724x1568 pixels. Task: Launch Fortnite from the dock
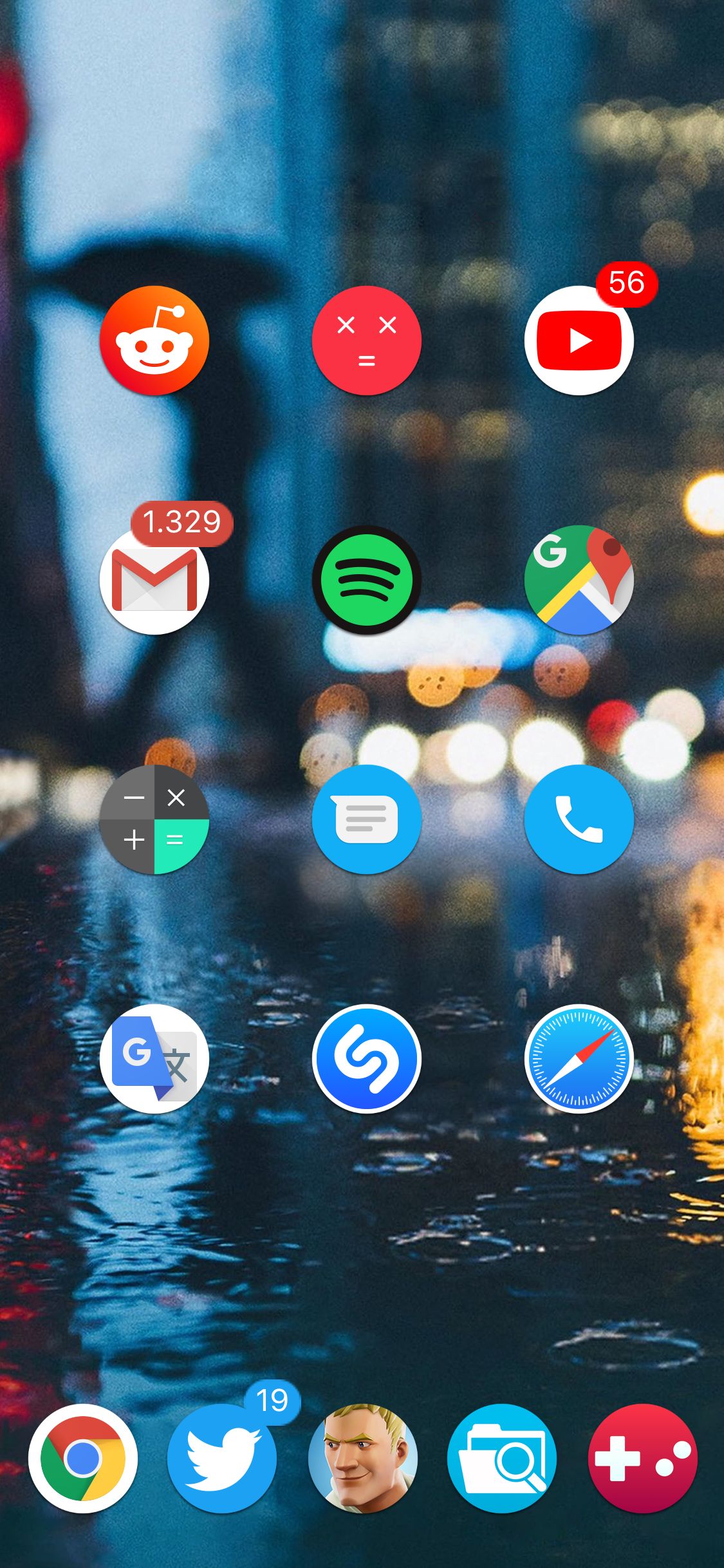pos(363,1459)
